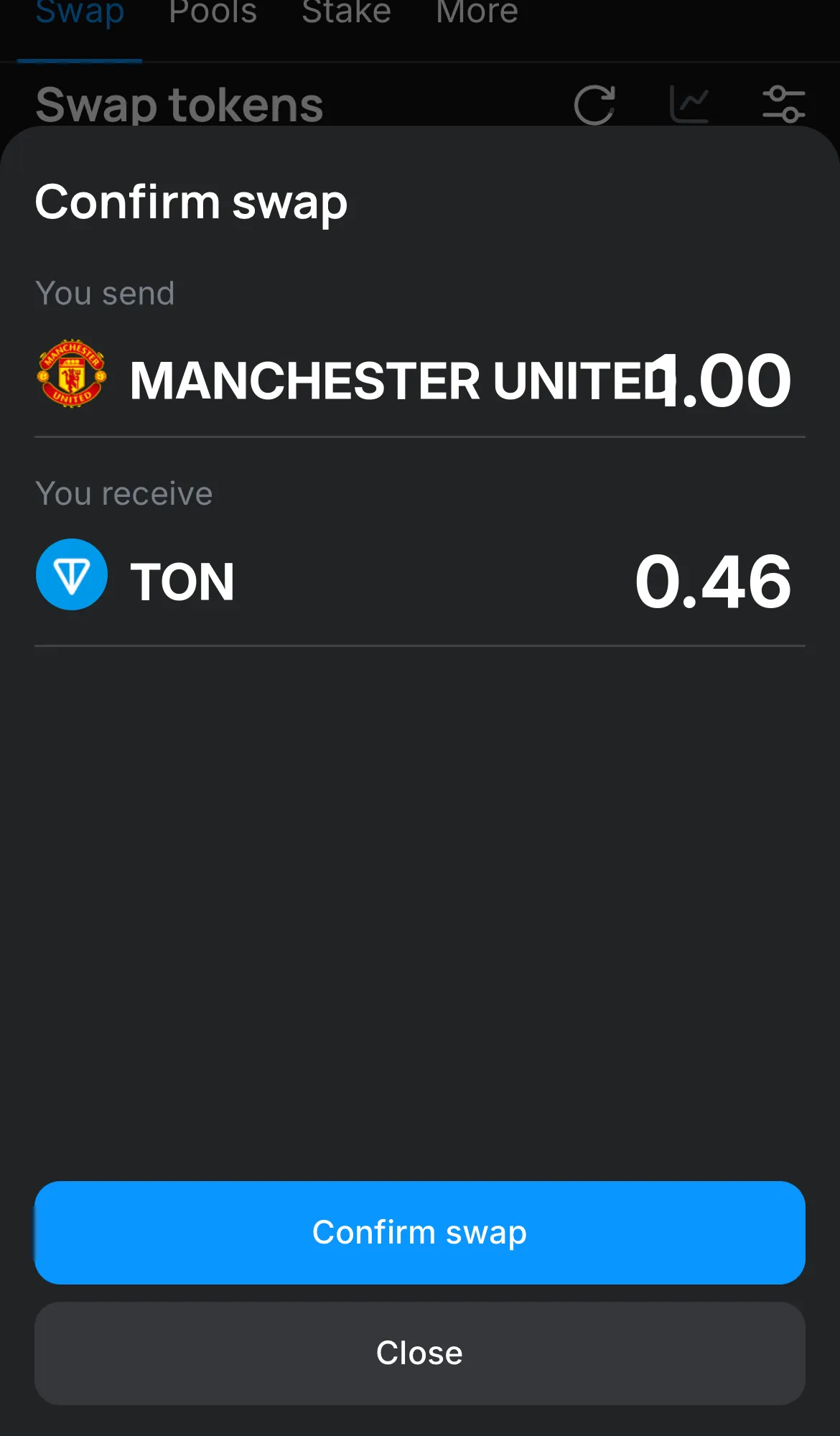The height and width of the screenshot is (1436, 840).
Task: Open the chart icon beside settings
Action: click(x=690, y=103)
